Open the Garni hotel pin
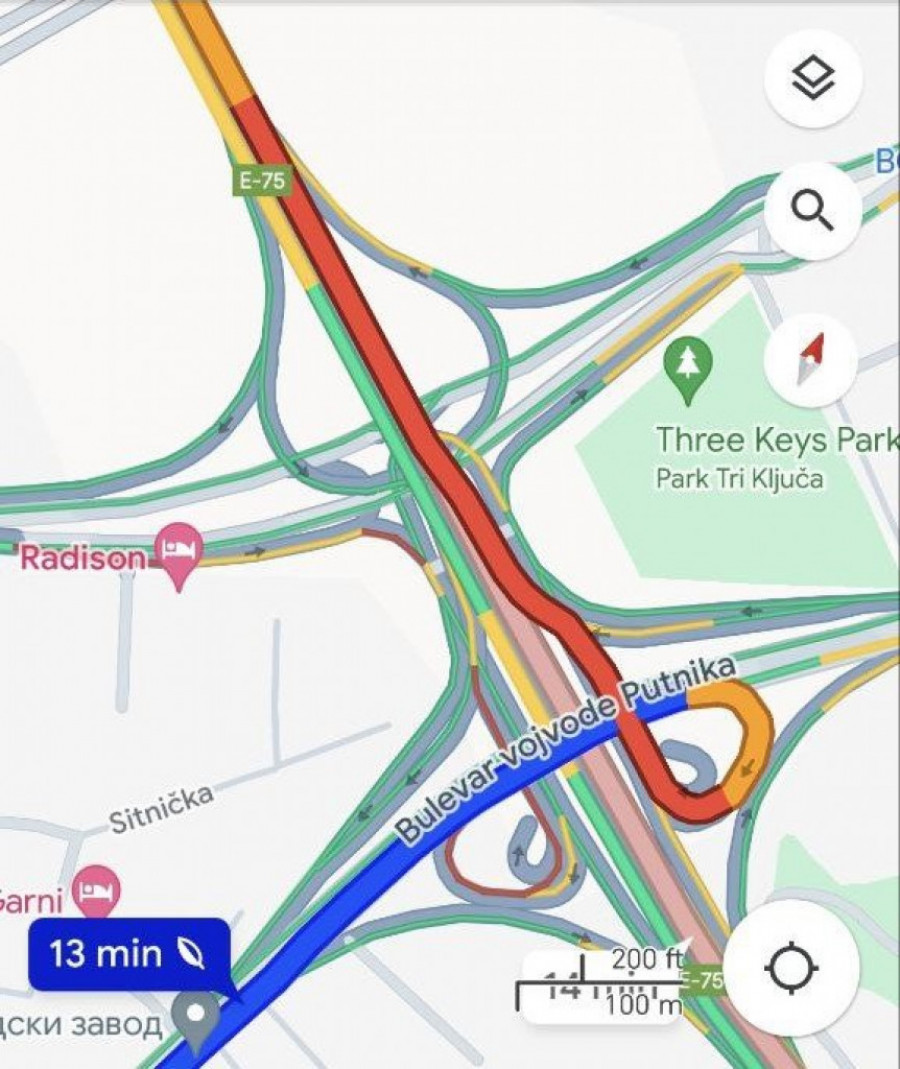This screenshot has width=900, height=1069. 98,893
